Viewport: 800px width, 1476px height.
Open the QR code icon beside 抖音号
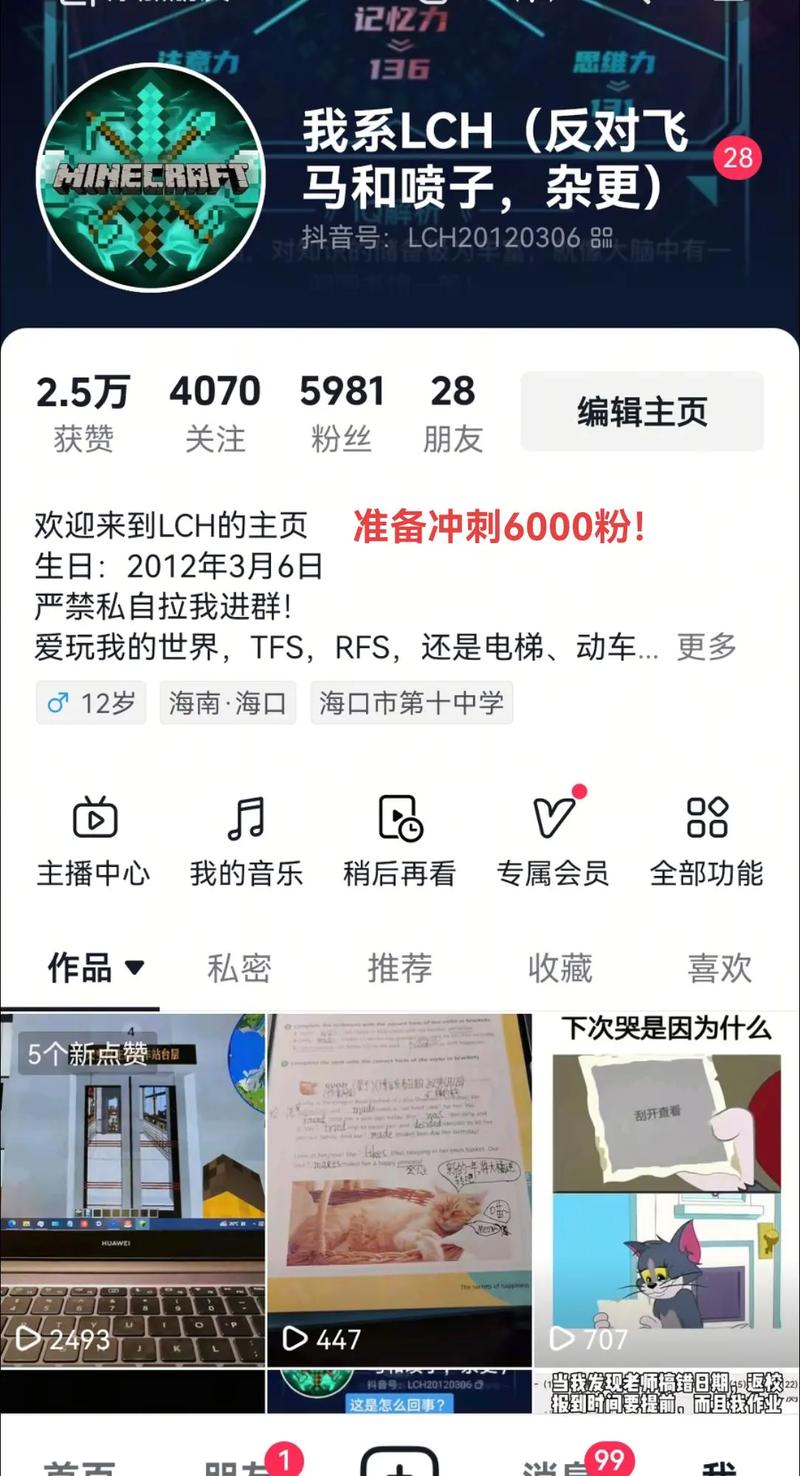[601, 238]
